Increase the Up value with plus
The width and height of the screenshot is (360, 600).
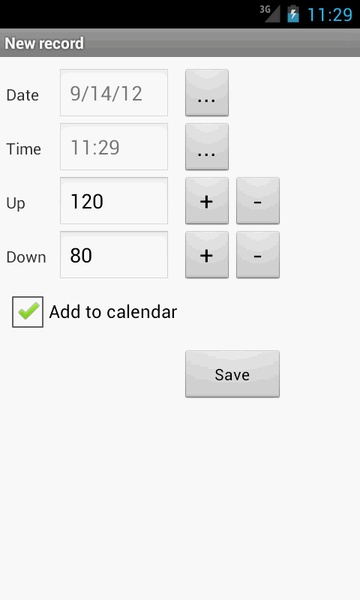coord(207,201)
